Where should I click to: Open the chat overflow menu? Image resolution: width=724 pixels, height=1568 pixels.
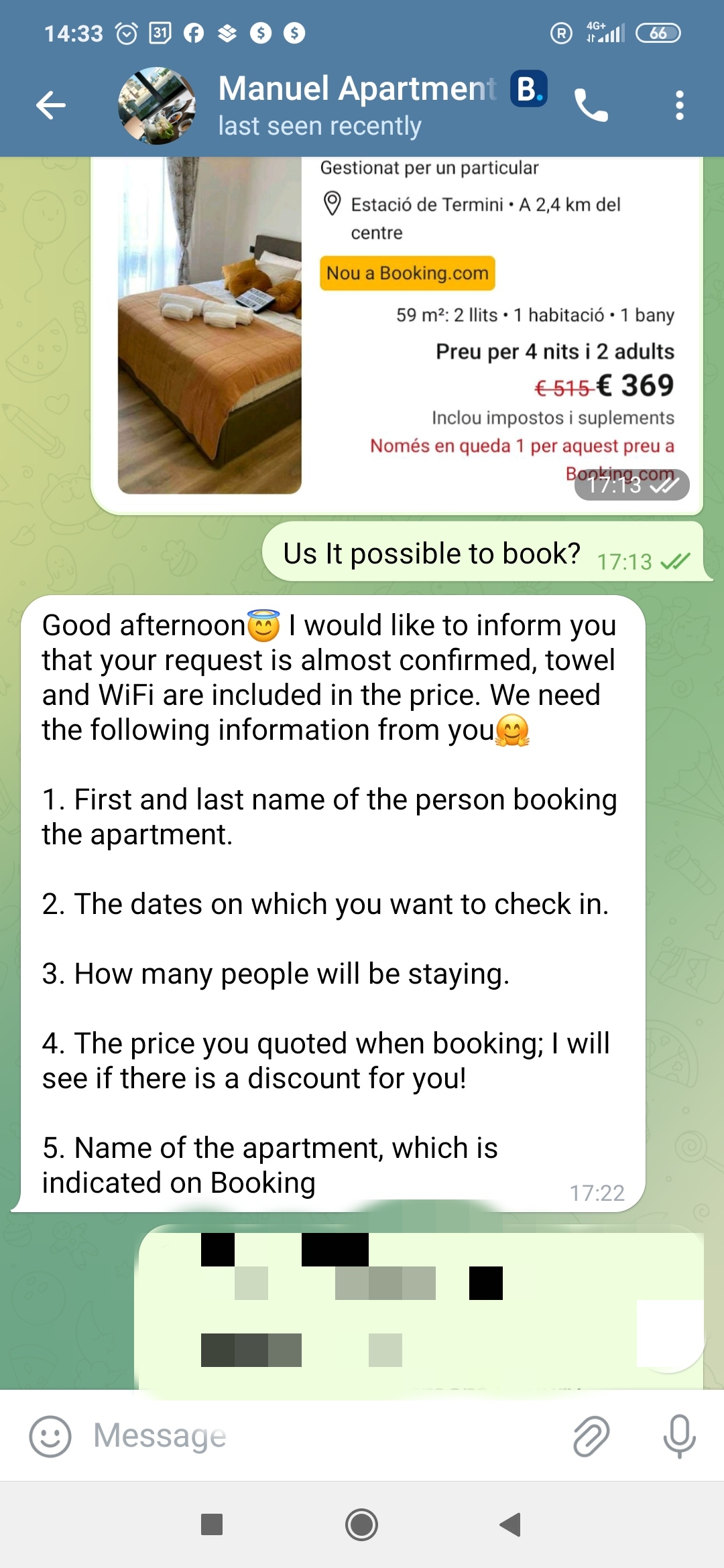(x=679, y=106)
